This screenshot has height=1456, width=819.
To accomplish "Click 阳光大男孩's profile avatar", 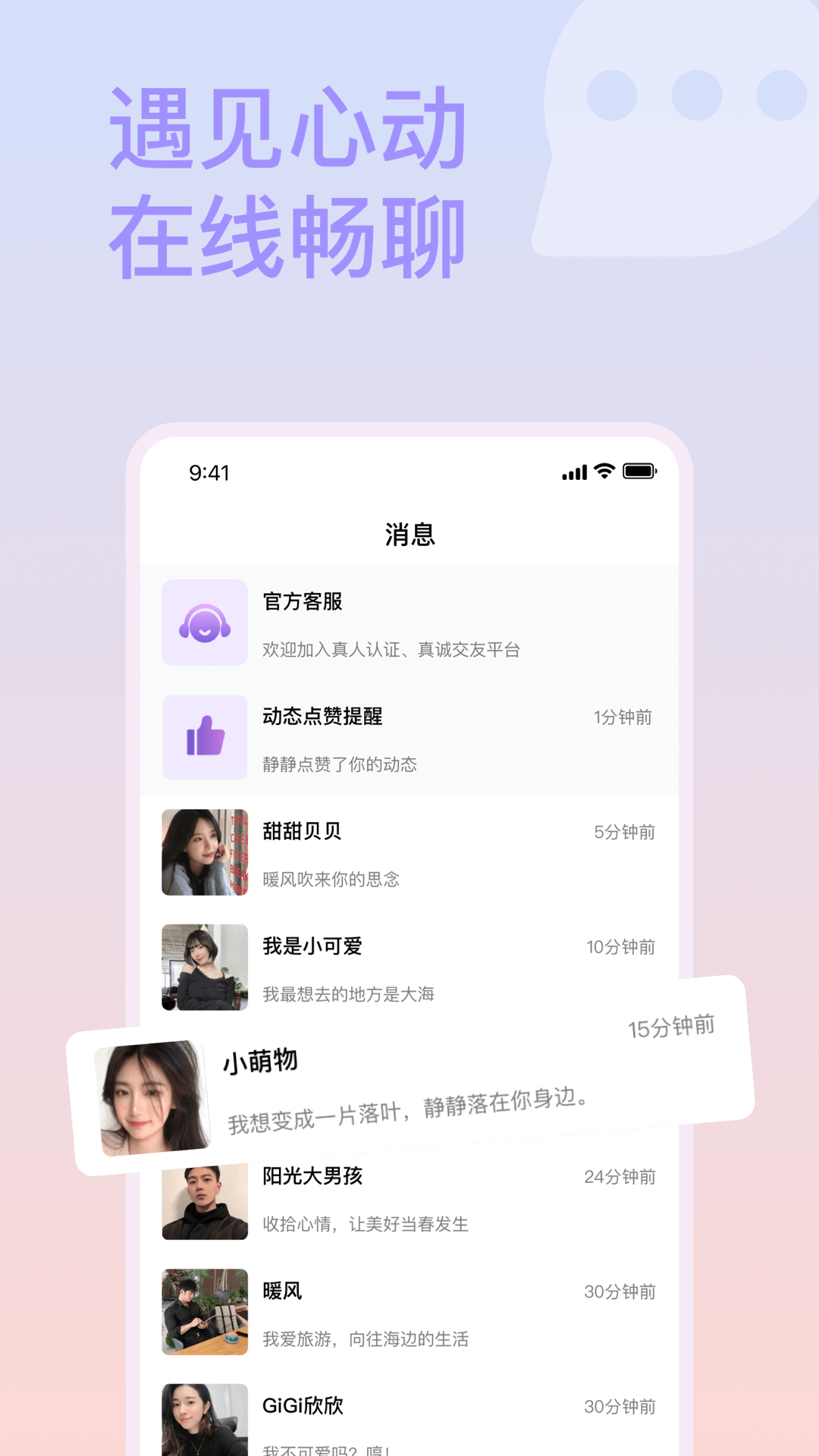I will click(204, 1198).
